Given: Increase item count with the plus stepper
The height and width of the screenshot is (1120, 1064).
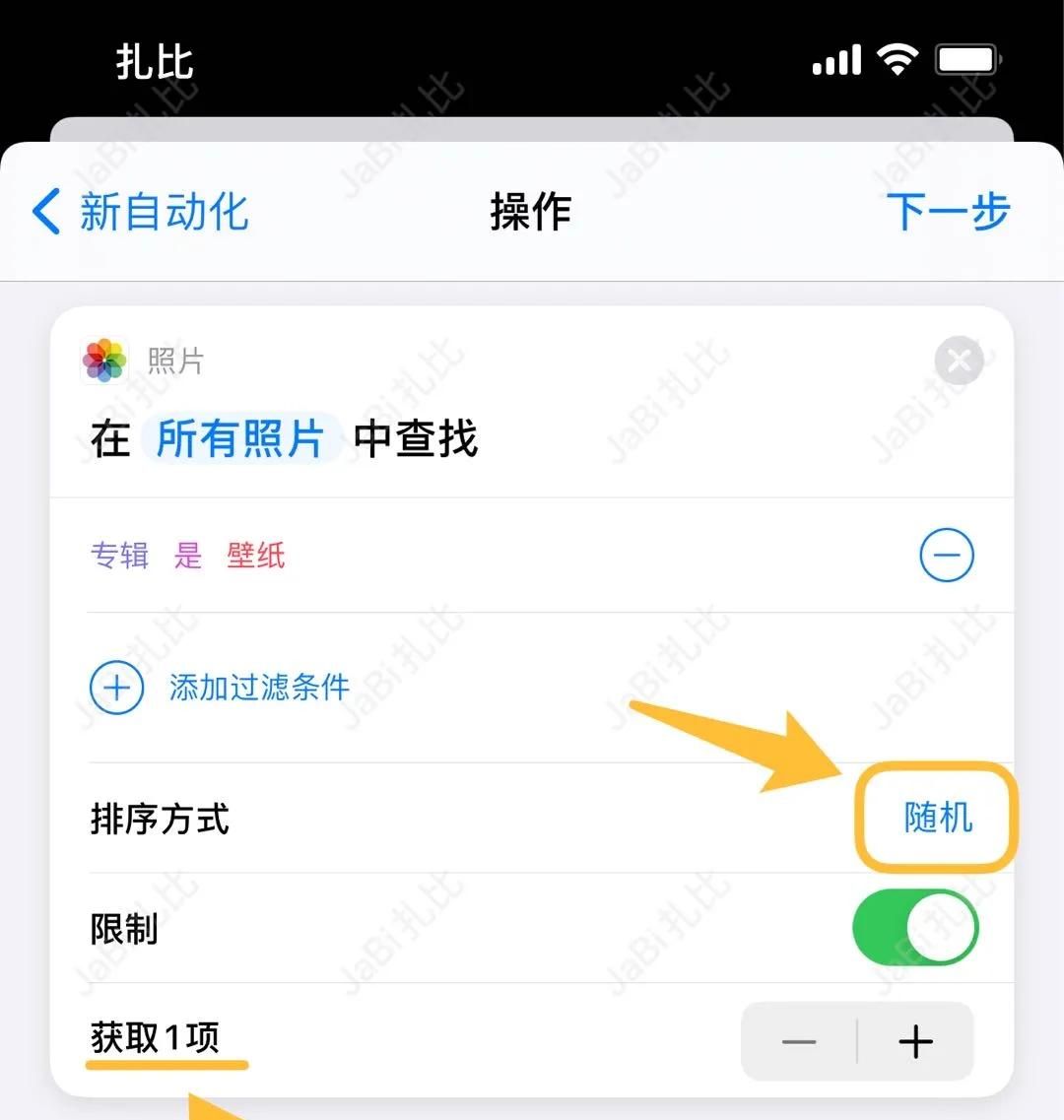Looking at the screenshot, I should coord(915,1041).
